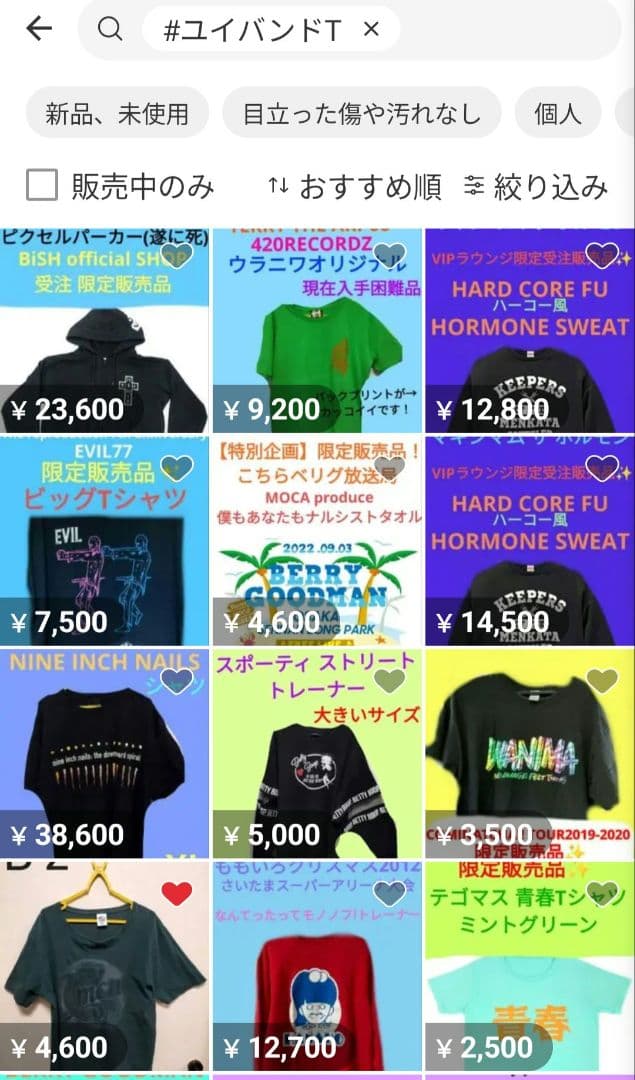Viewport: 635px width, 1080px height.
Task: Like the HORMONE SWEAT item priced ¥14,500
Action: pos(600,466)
